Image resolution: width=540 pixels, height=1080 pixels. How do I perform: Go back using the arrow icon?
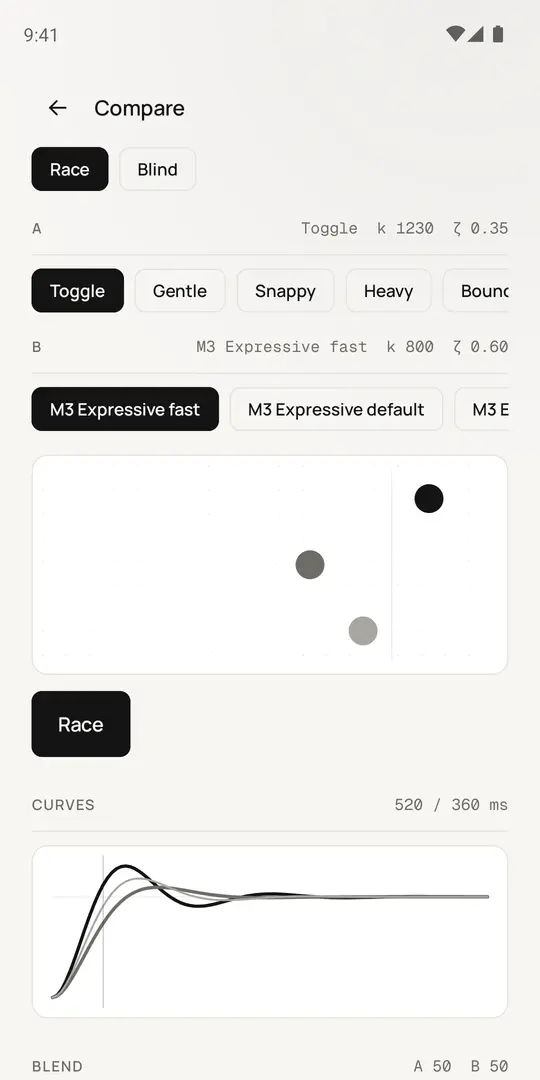pyautogui.click(x=57, y=108)
